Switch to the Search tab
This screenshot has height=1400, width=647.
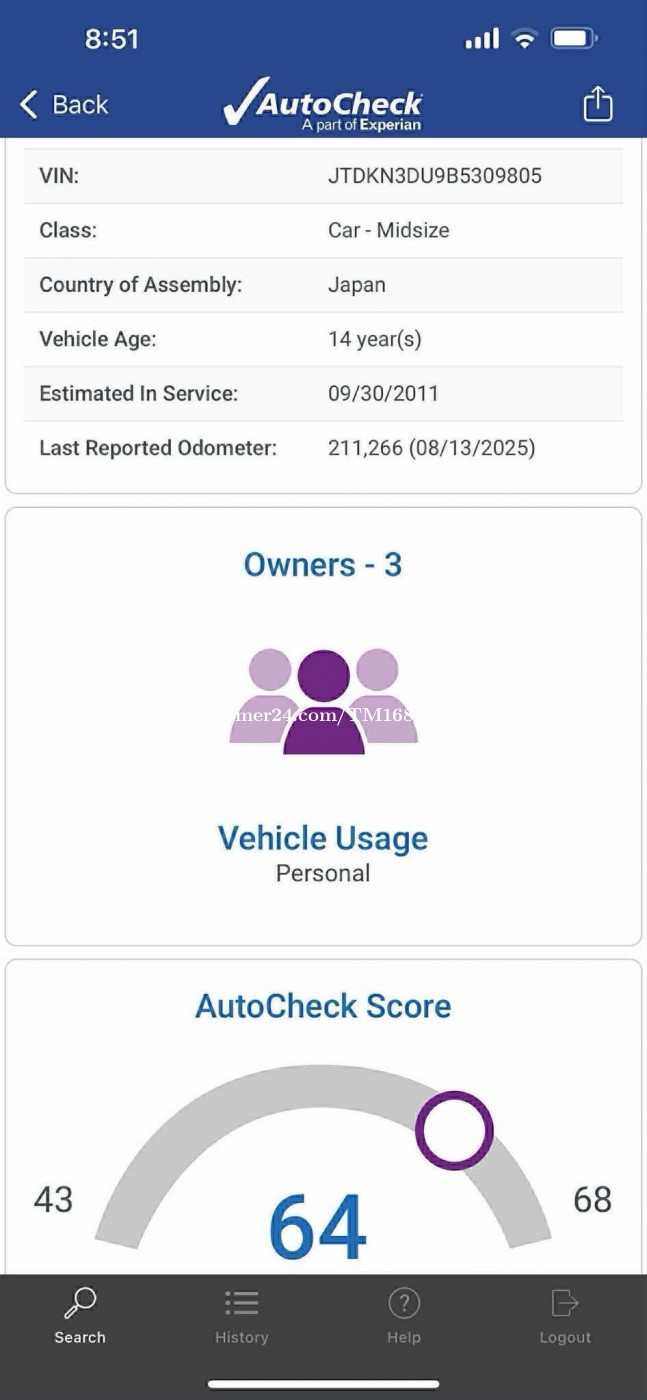click(x=80, y=1316)
